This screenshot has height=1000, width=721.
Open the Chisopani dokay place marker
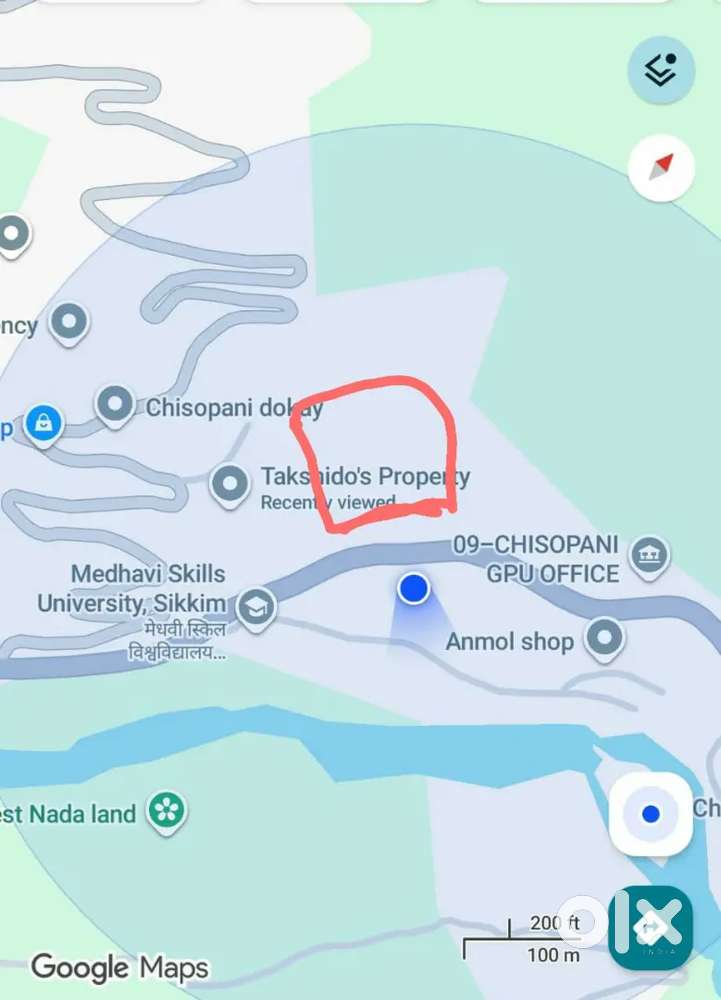(115, 405)
